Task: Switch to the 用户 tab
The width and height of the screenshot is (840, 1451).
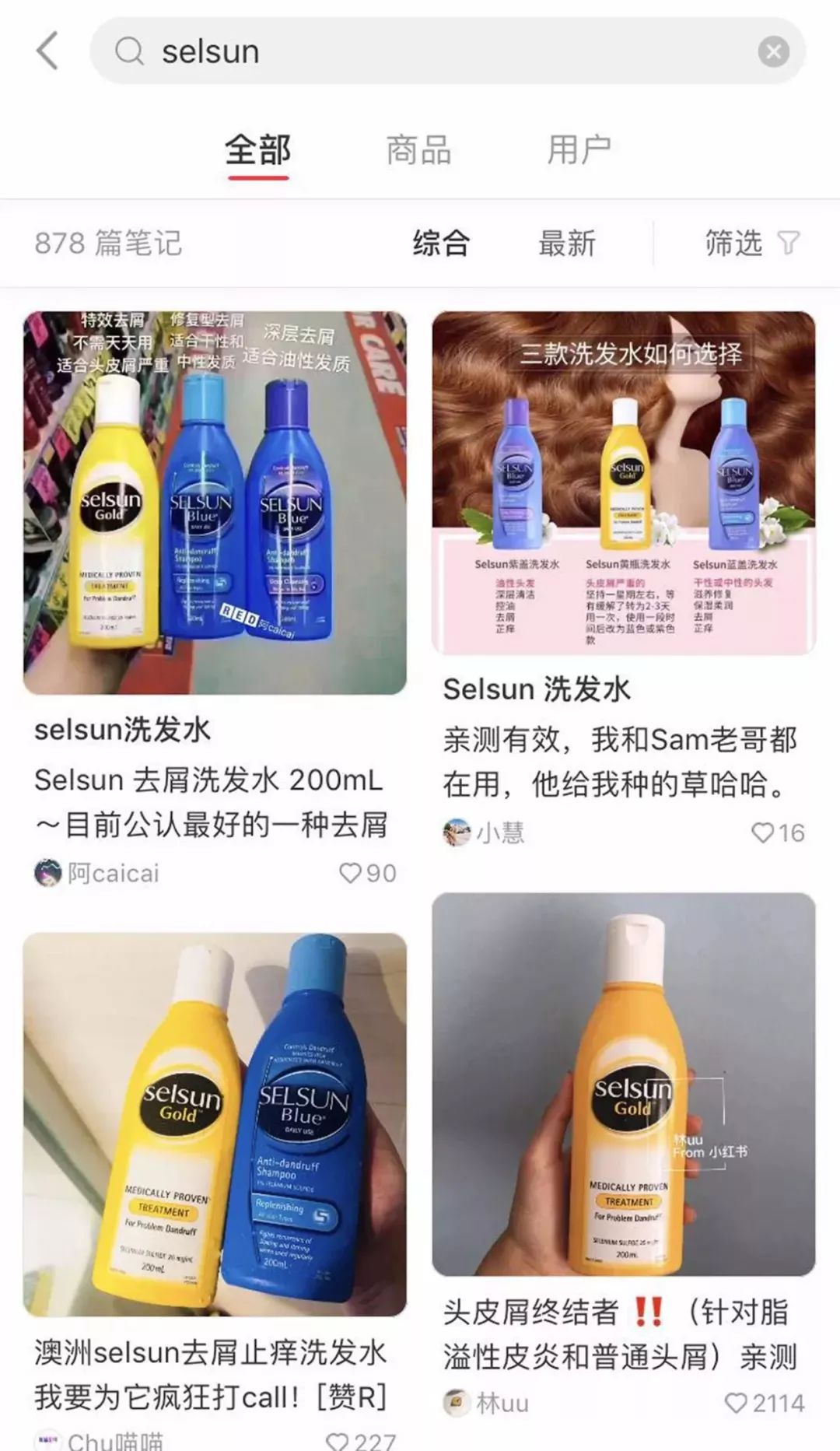Action: click(x=579, y=149)
